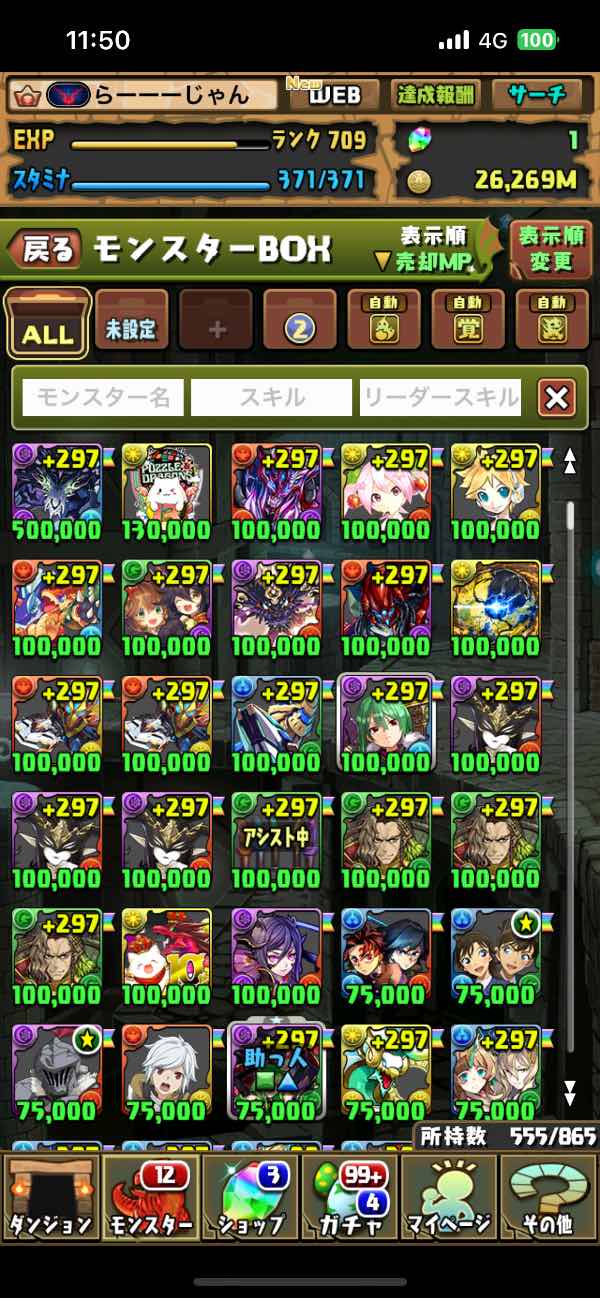Open the ショップ tab

[x=250, y=1196]
